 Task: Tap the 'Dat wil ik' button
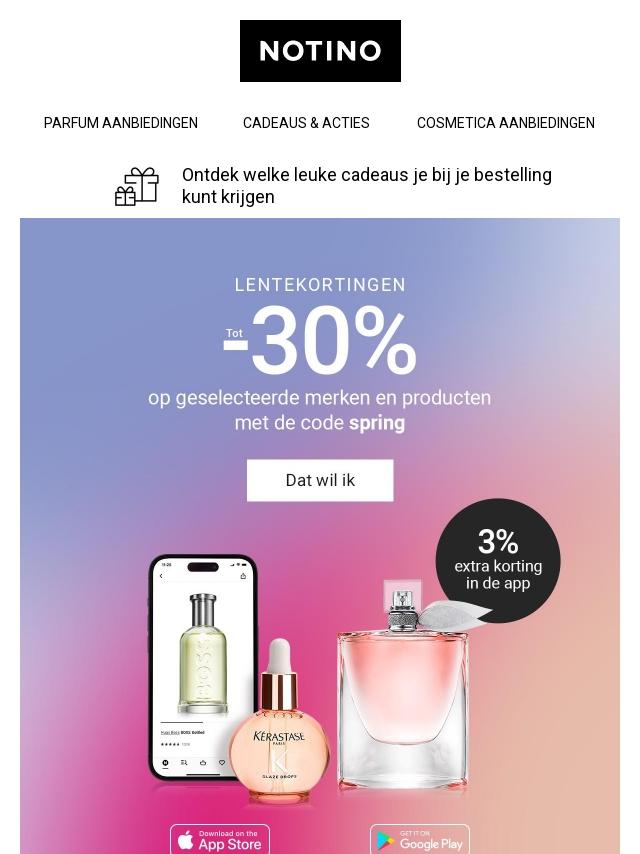(x=320, y=480)
